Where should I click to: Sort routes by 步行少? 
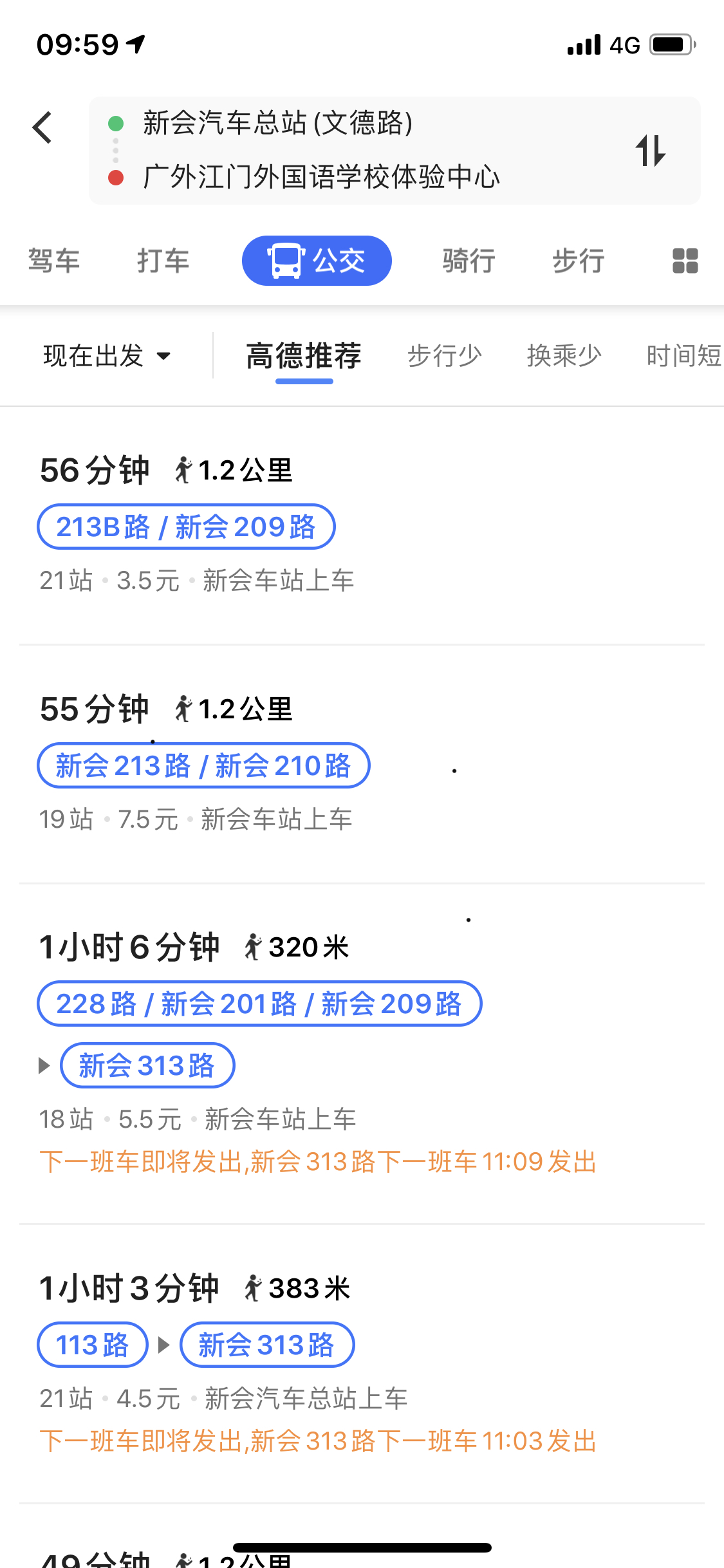tap(444, 355)
